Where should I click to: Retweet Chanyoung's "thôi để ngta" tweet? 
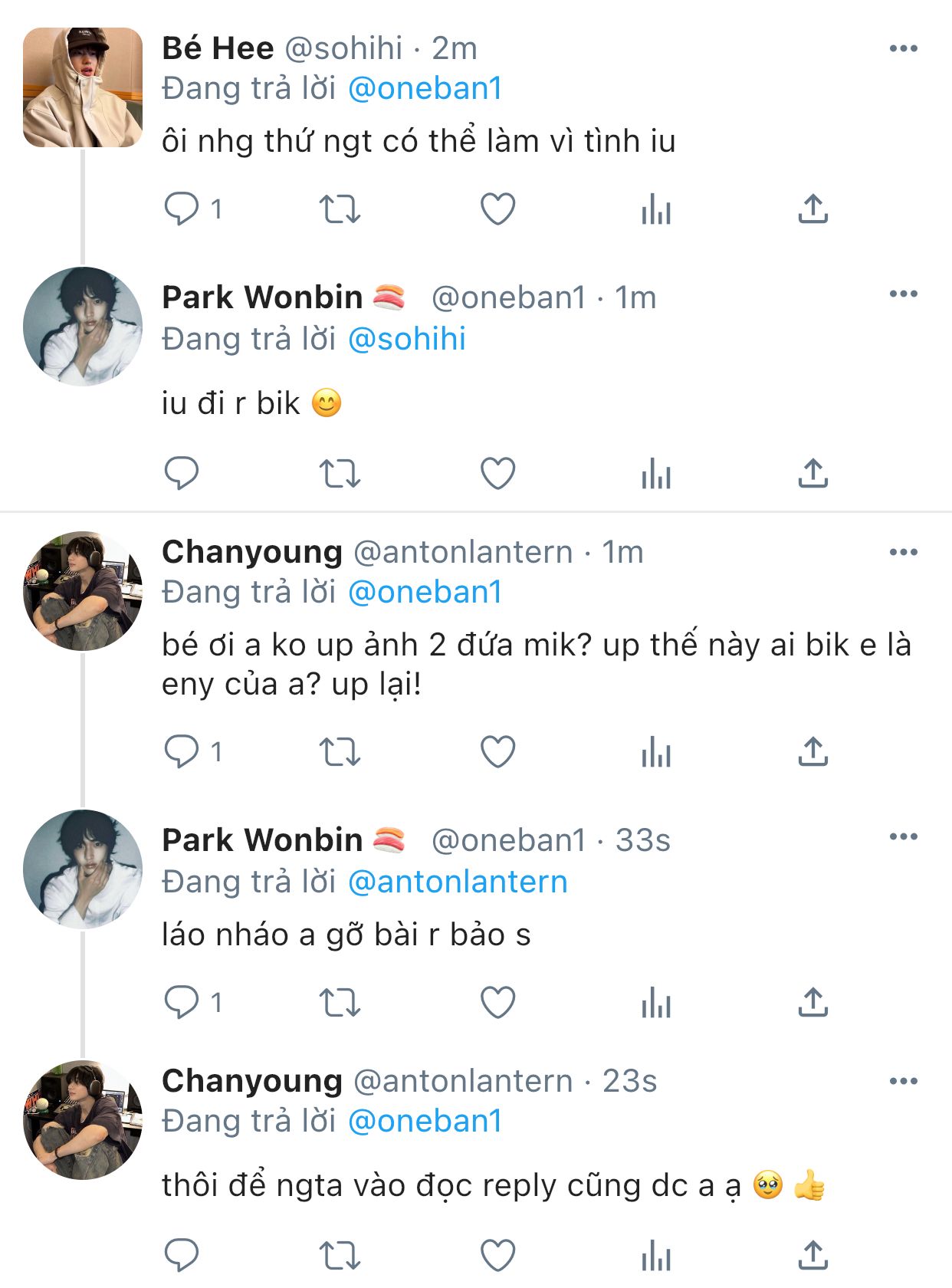coord(340,1255)
